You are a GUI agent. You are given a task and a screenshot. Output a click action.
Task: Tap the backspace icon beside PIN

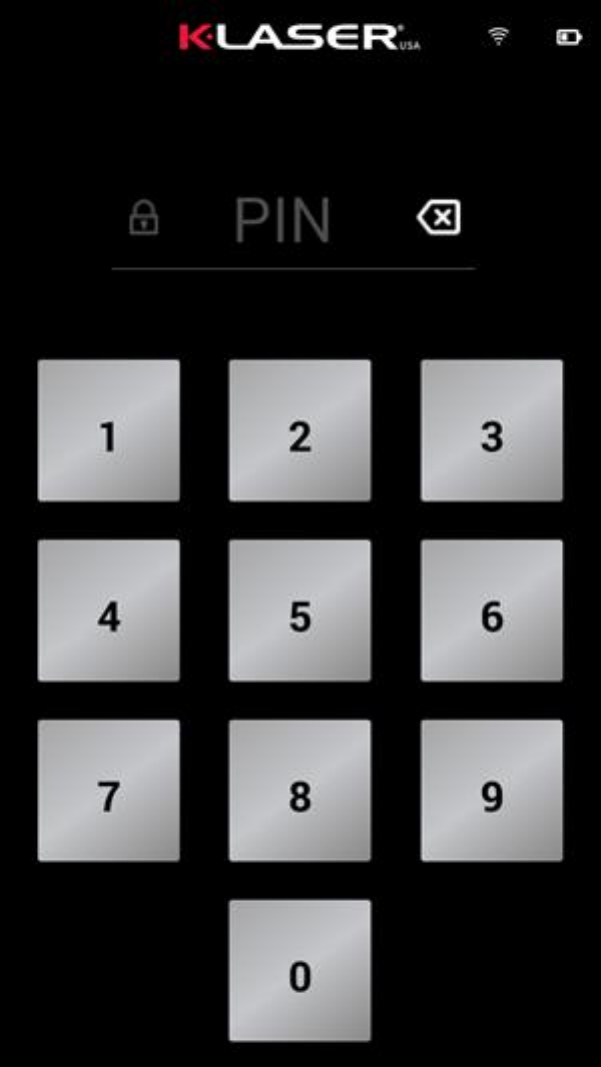(439, 218)
